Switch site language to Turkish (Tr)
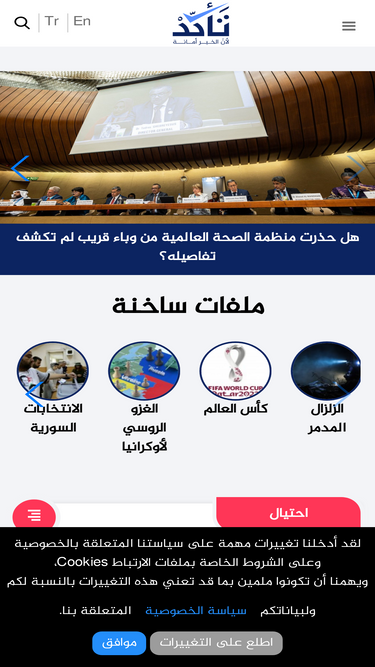This screenshot has width=375, height=667. [x=51, y=21]
